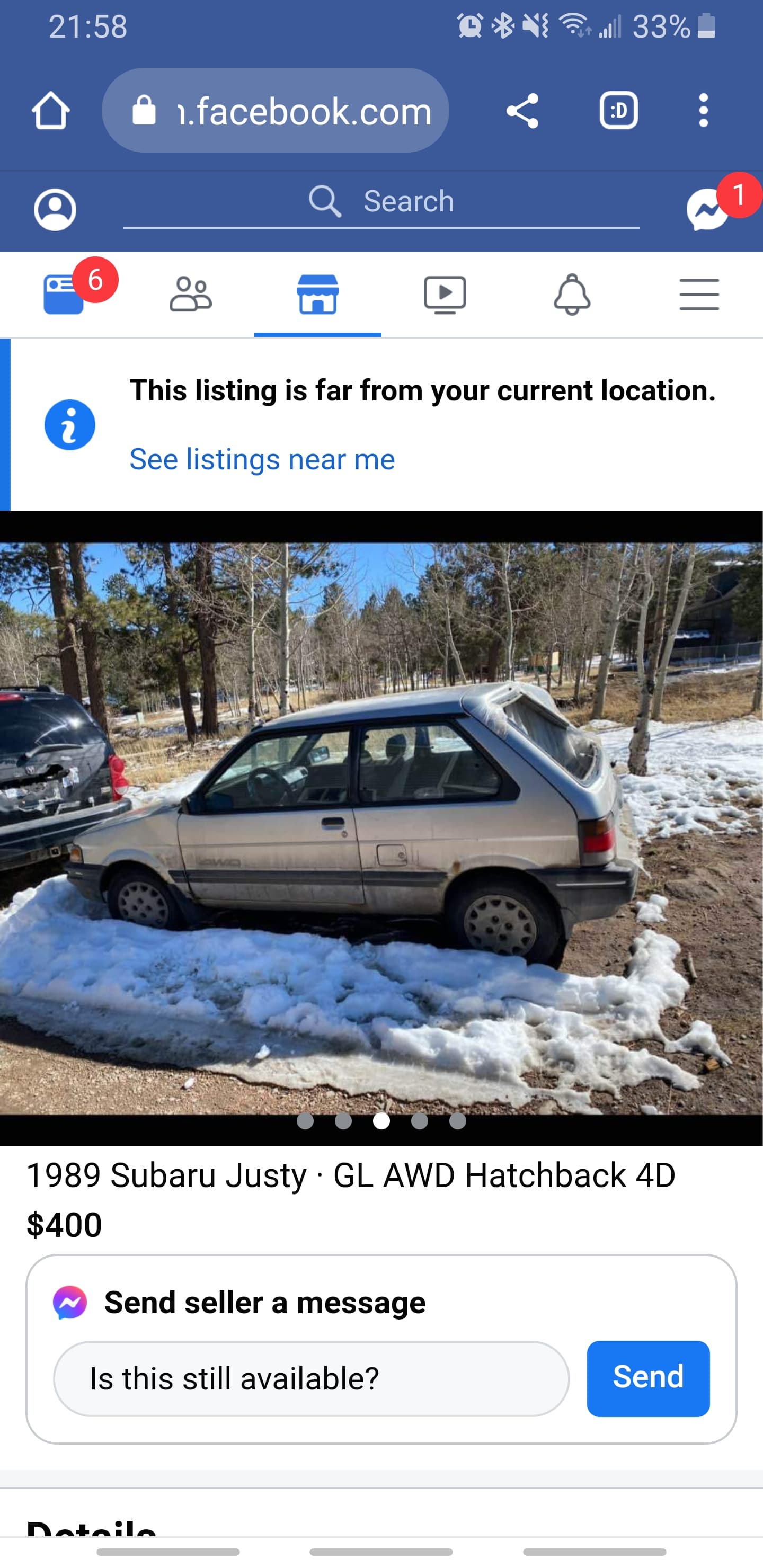
Task: Send the message to seller
Action: (x=648, y=1378)
